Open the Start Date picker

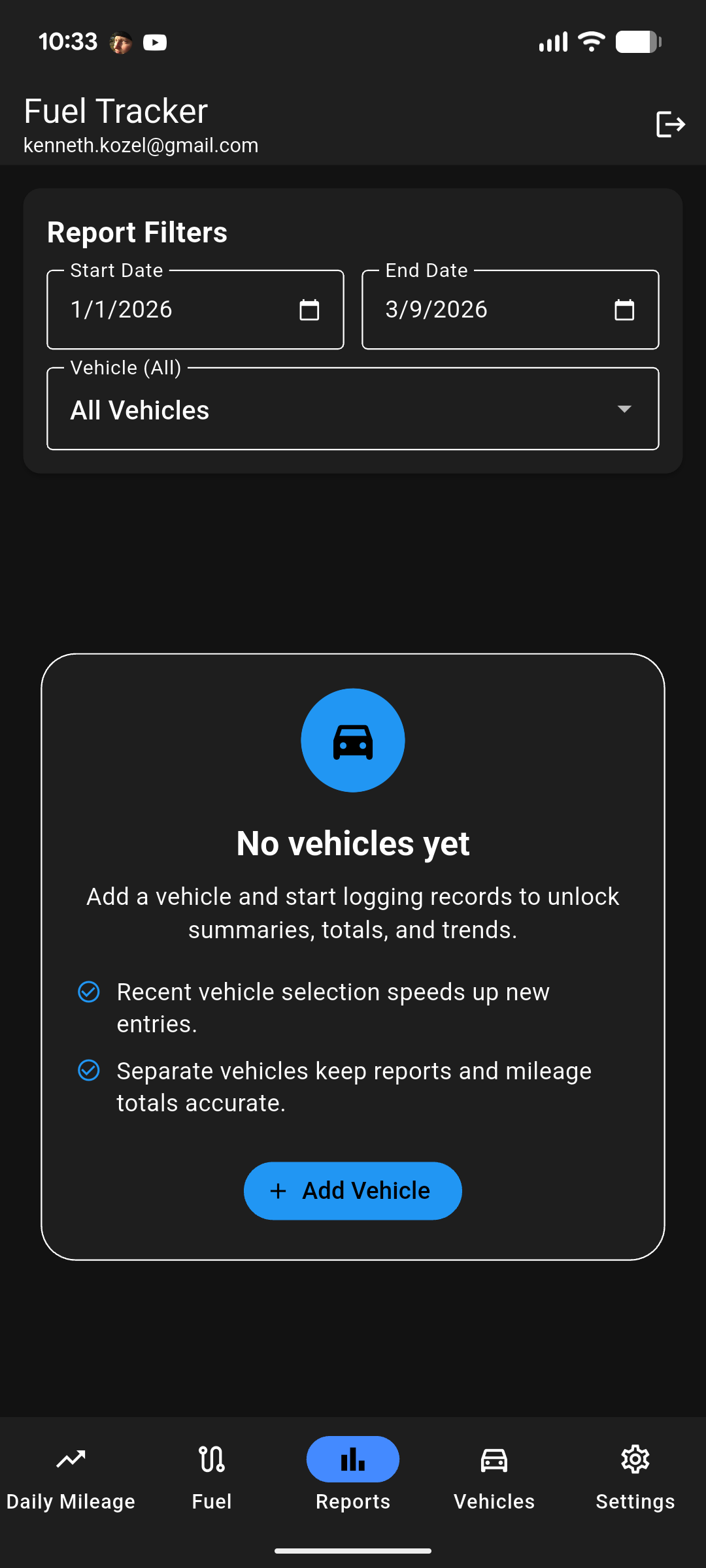(x=195, y=310)
